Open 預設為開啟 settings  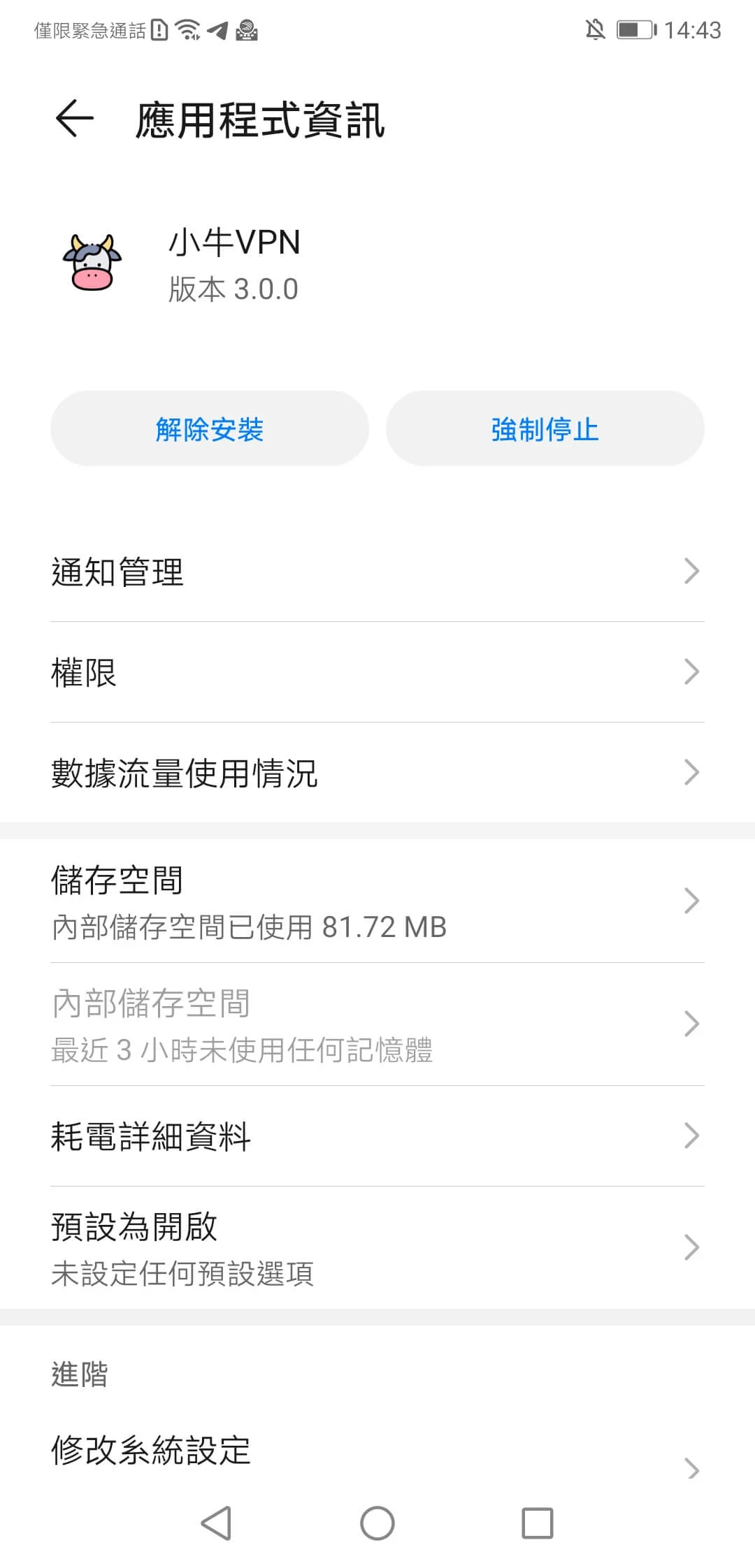377,1248
